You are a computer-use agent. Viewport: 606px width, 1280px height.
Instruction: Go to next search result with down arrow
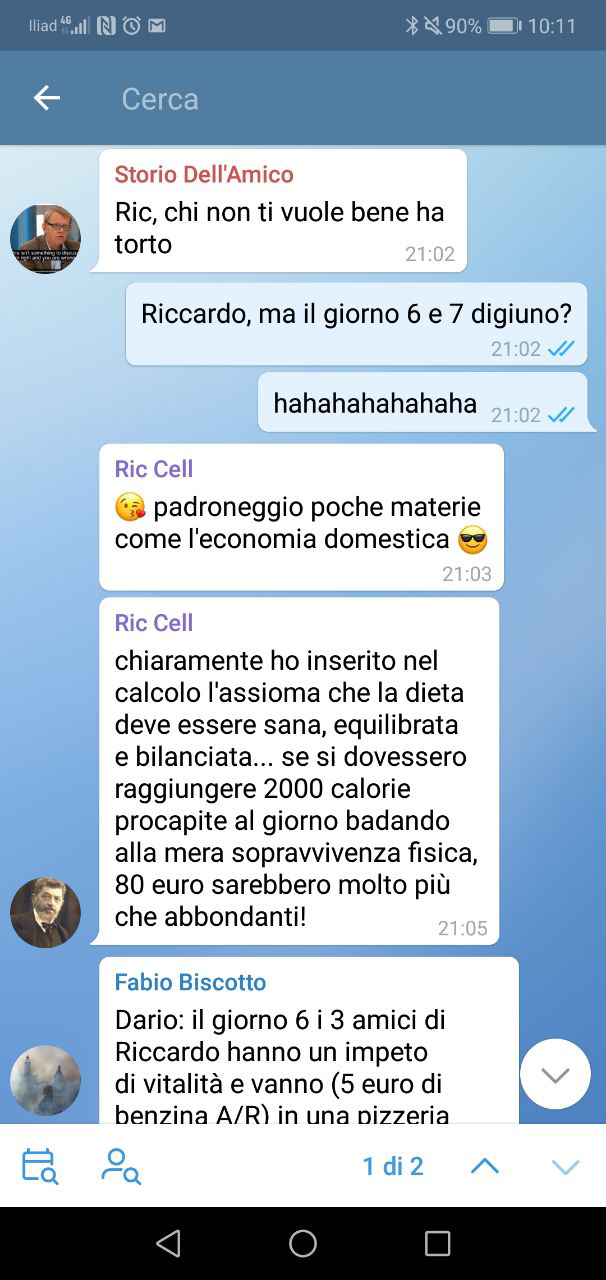point(565,1166)
